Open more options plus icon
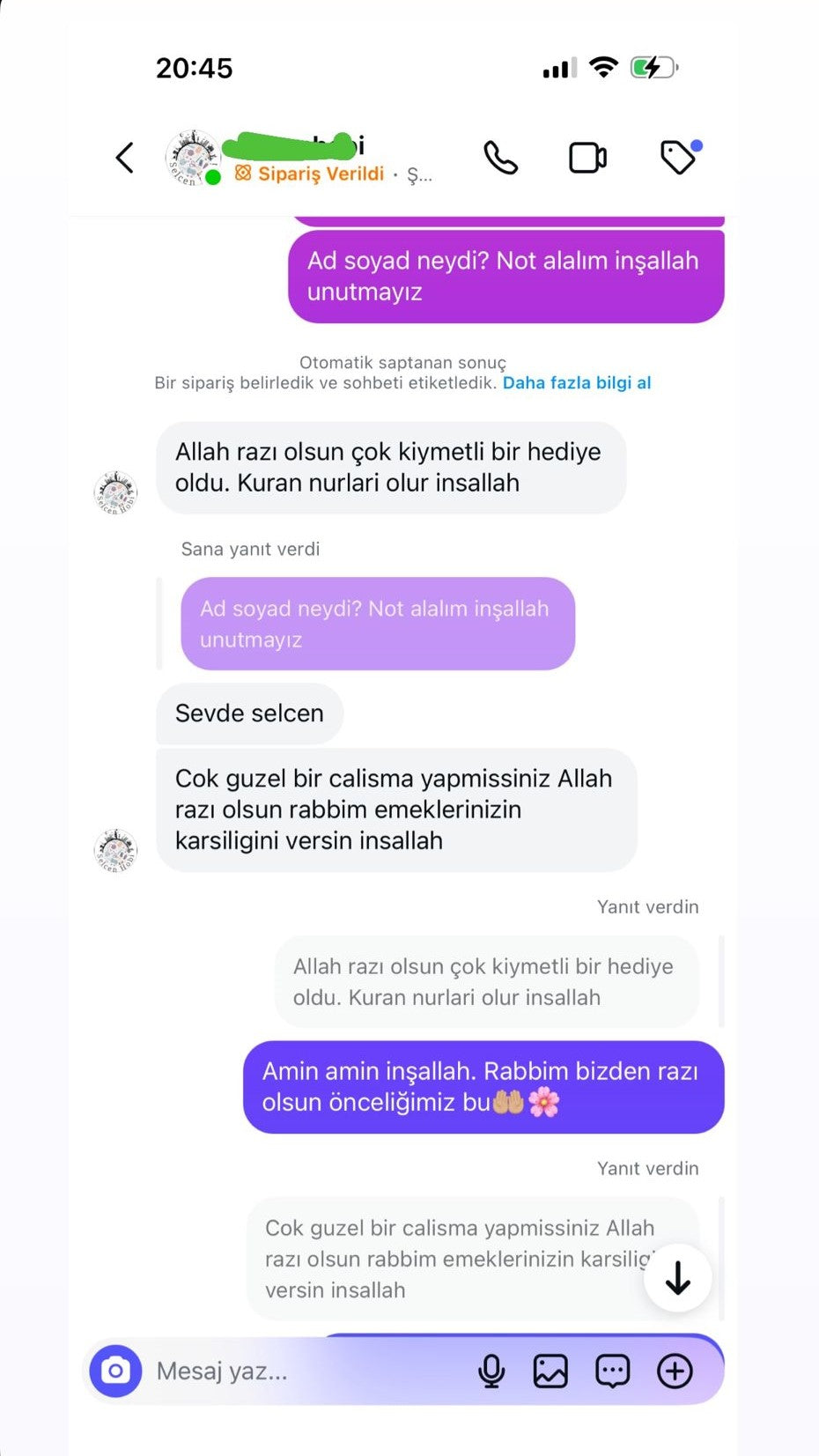819x1456 pixels. [x=675, y=1371]
